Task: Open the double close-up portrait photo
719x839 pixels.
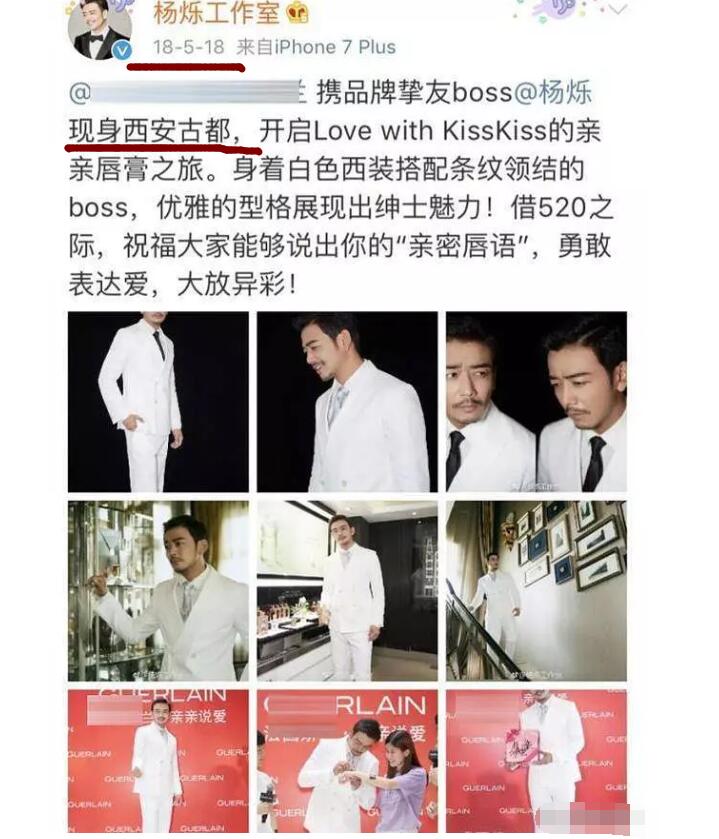Action: point(536,402)
